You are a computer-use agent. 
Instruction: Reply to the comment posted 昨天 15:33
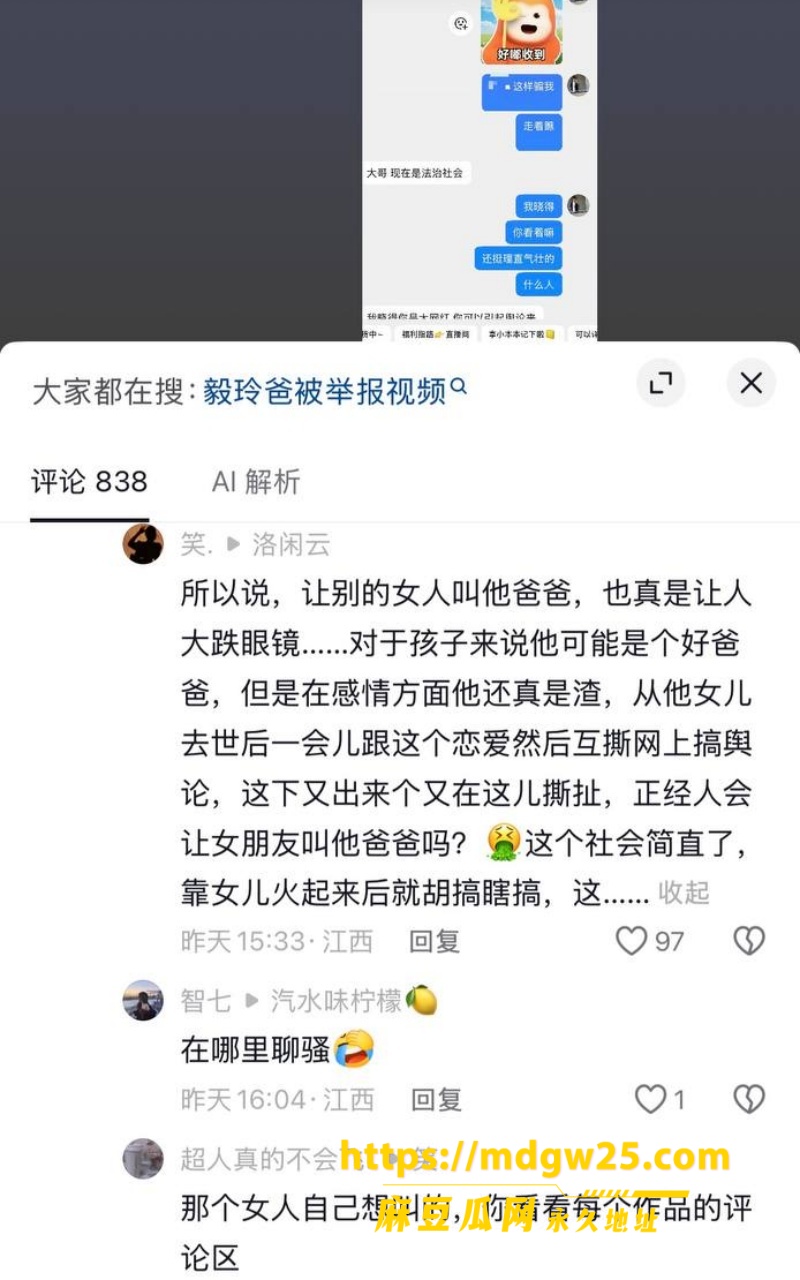tap(435, 941)
